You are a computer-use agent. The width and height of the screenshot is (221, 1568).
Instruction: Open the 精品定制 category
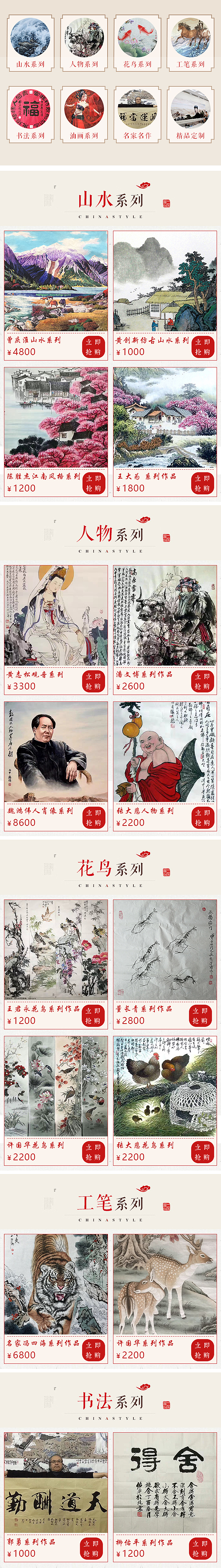(x=190, y=114)
